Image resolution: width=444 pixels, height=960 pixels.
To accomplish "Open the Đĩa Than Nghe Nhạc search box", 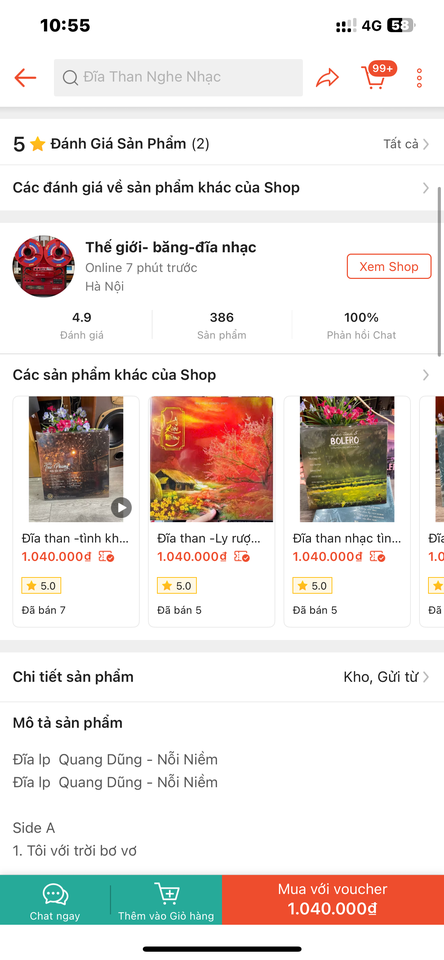I will [178, 78].
